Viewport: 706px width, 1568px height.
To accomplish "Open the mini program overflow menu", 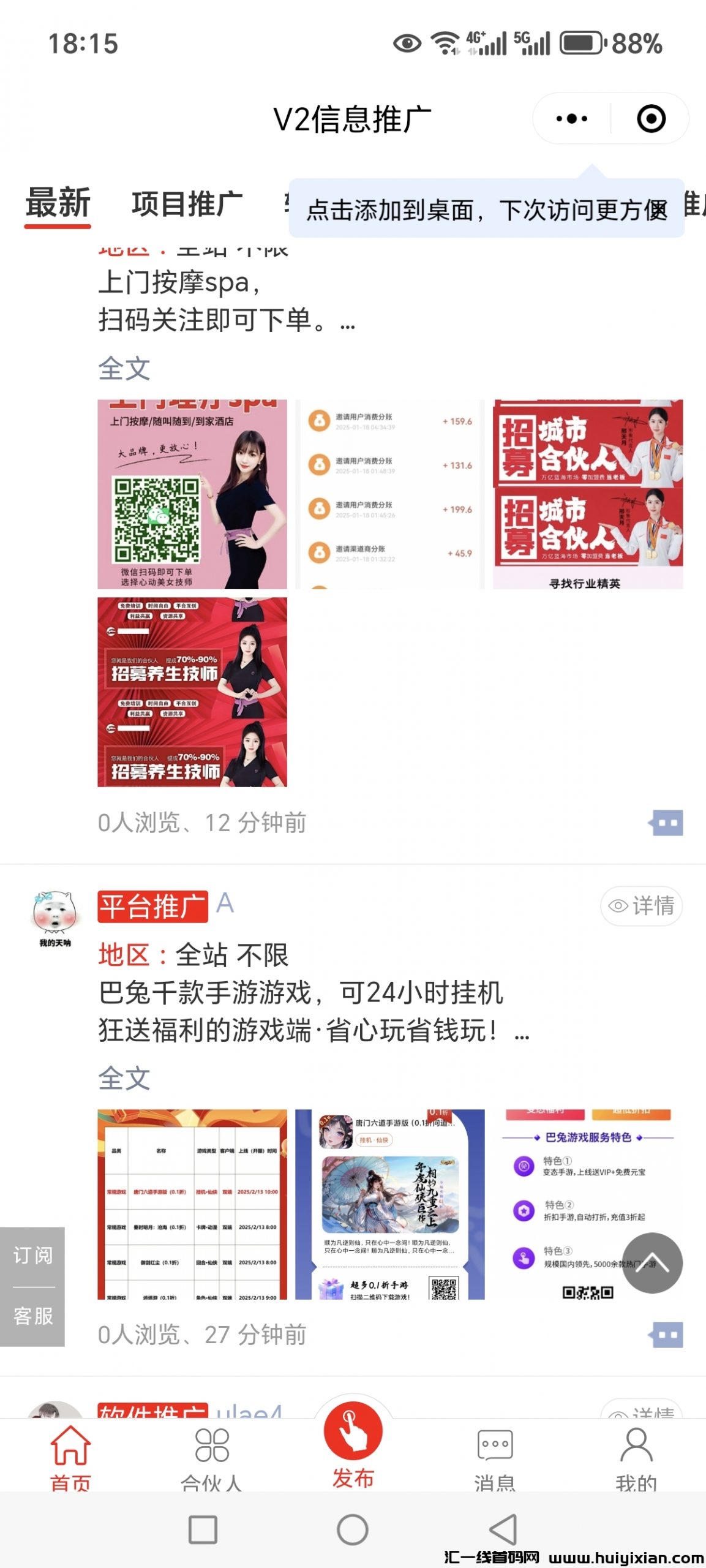I will click(571, 119).
